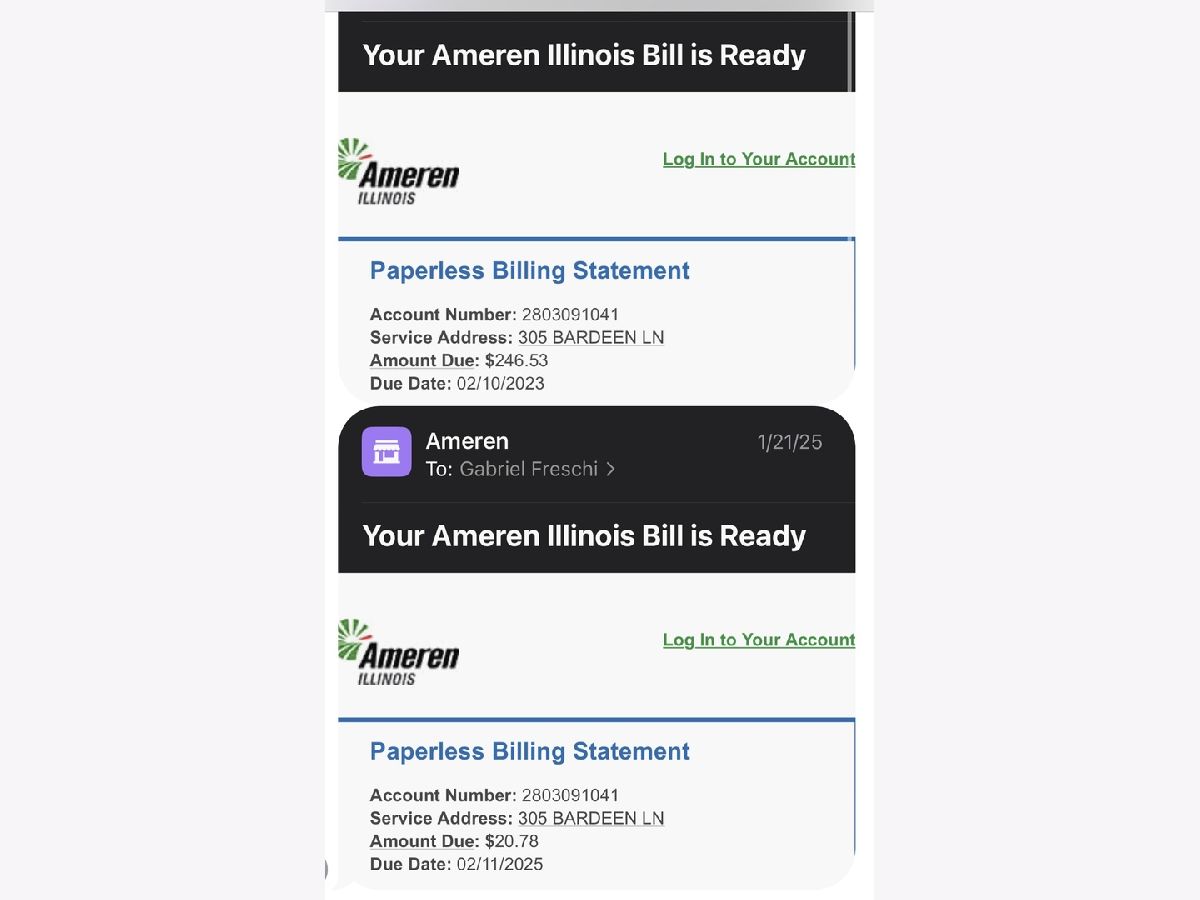
Task: Open 305 BARDEEN LN address in $20.78 bill
Action: (x=590, y=818)
